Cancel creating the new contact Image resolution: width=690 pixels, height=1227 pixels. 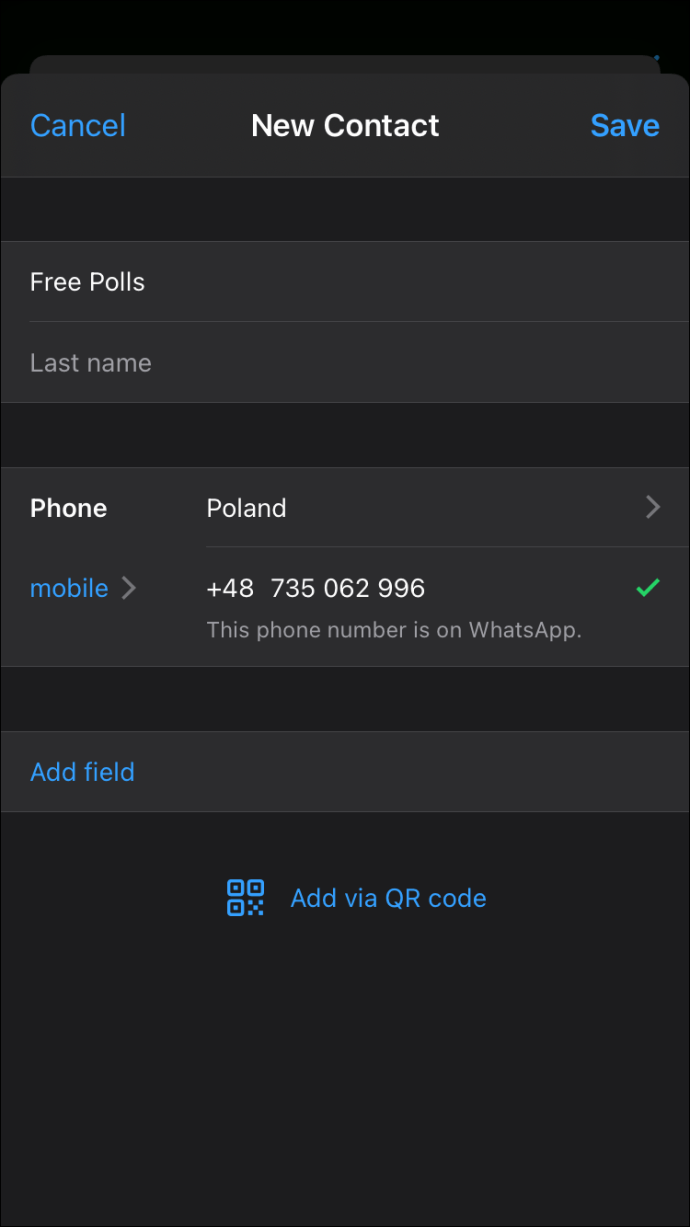point(78,126)
